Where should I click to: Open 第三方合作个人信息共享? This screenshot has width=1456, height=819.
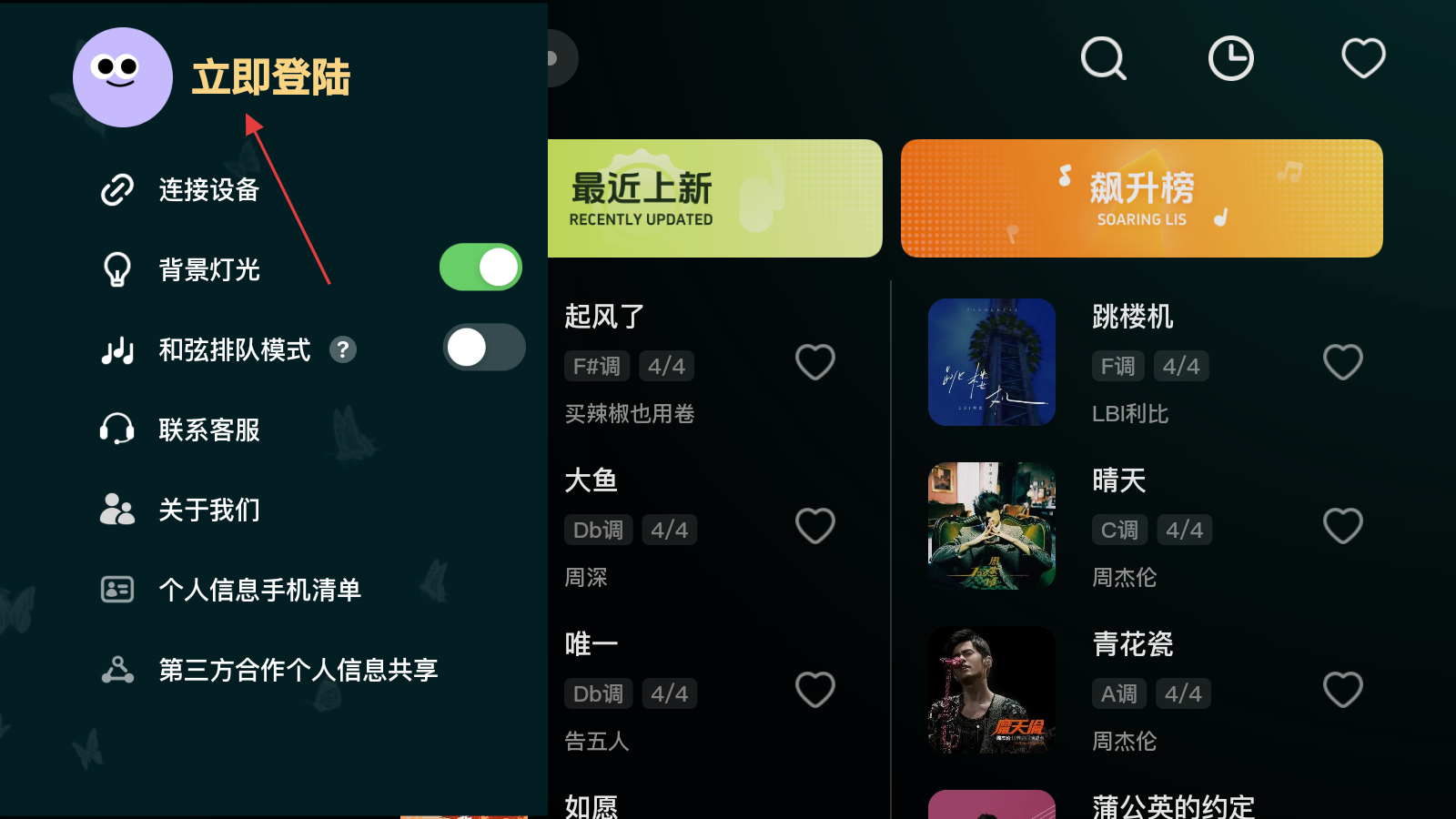[x=298, y=670]
